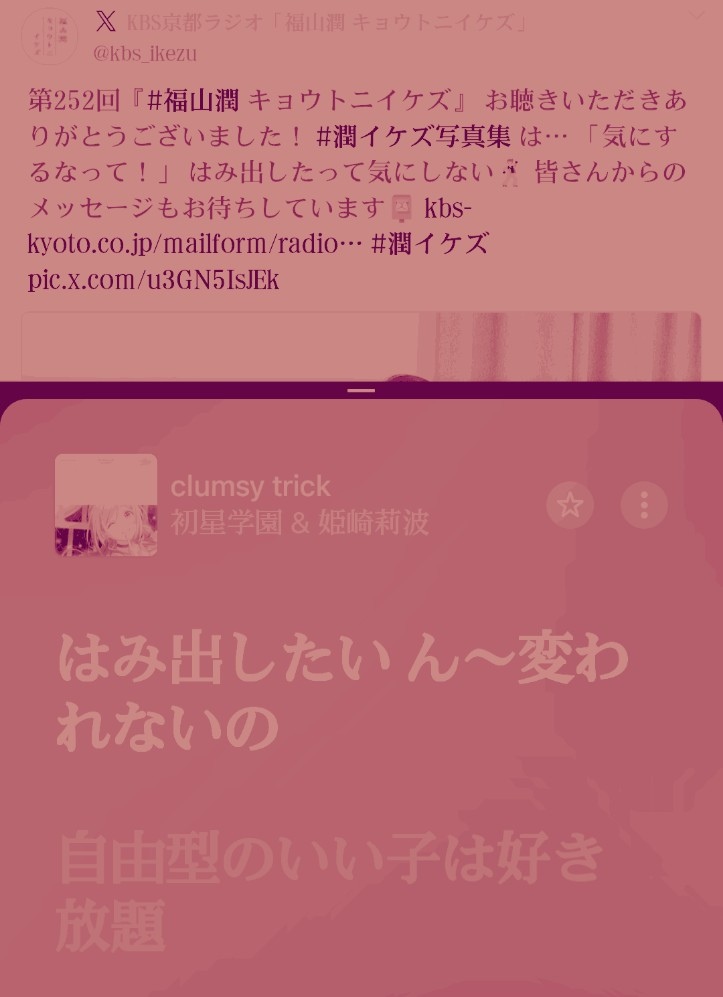Screen dimensions: 723x997
Task: Open the more options menu for clumsy trick
Action: click(644, 505)
